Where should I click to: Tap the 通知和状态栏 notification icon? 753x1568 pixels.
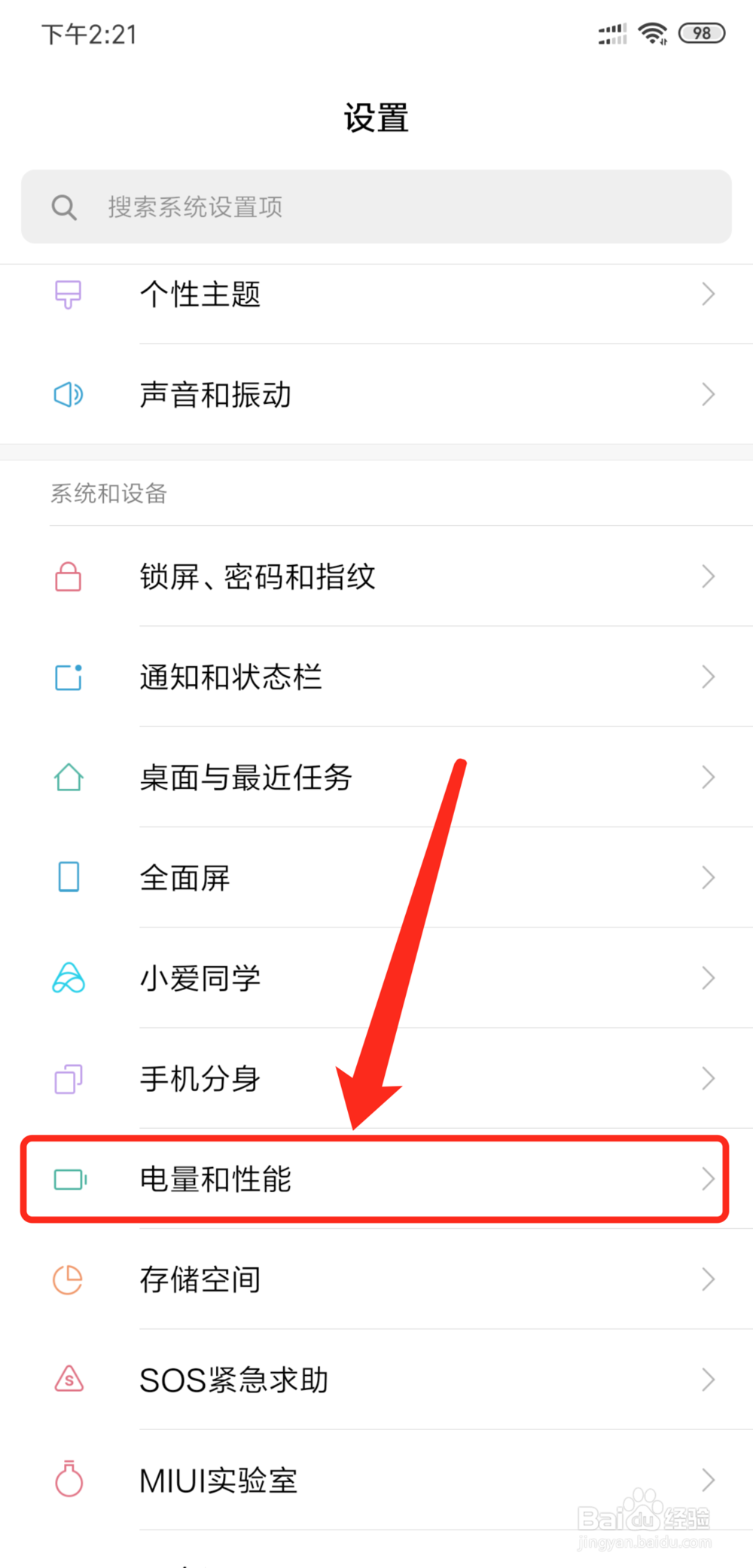click(x=68, y=677)
